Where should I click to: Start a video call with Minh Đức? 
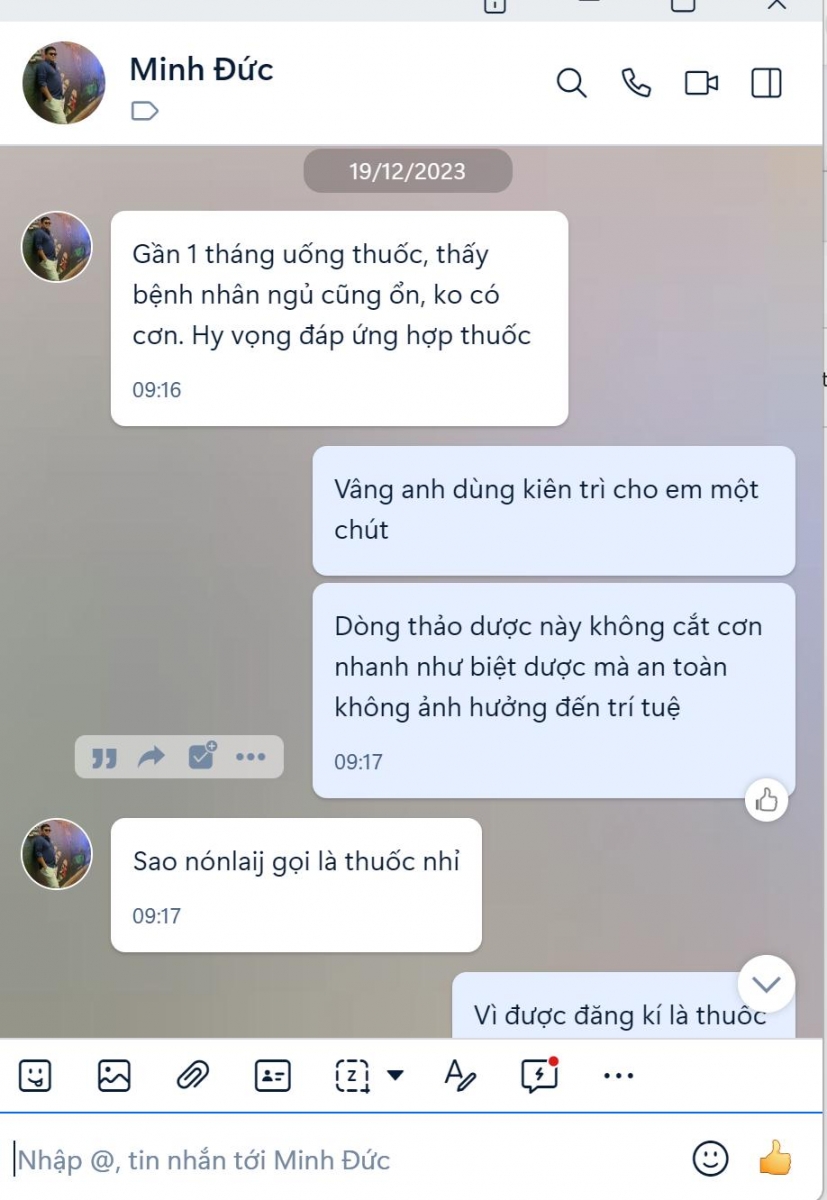pos(701,84)
